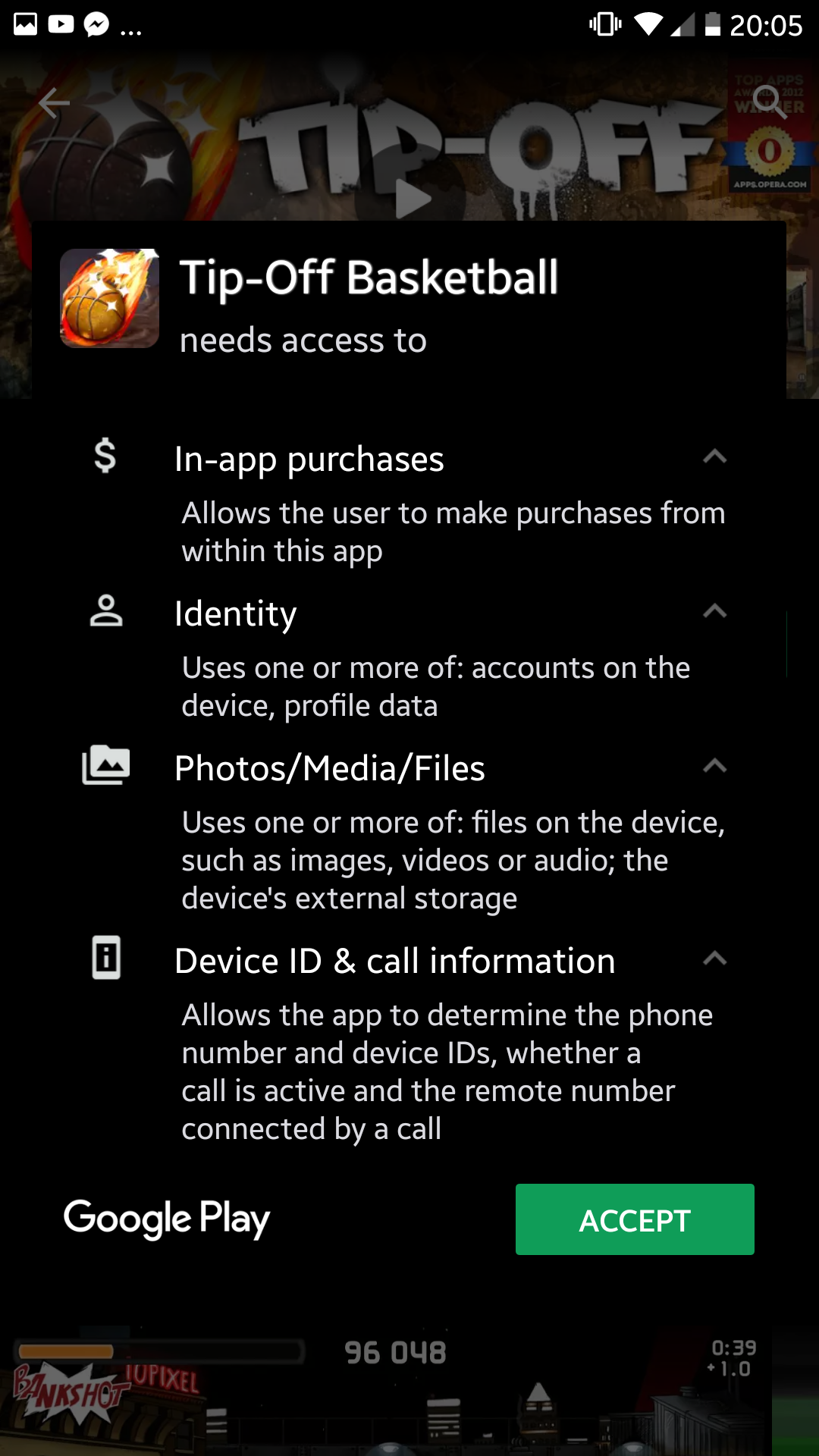Go back with the arrow icon

point(54,103)
